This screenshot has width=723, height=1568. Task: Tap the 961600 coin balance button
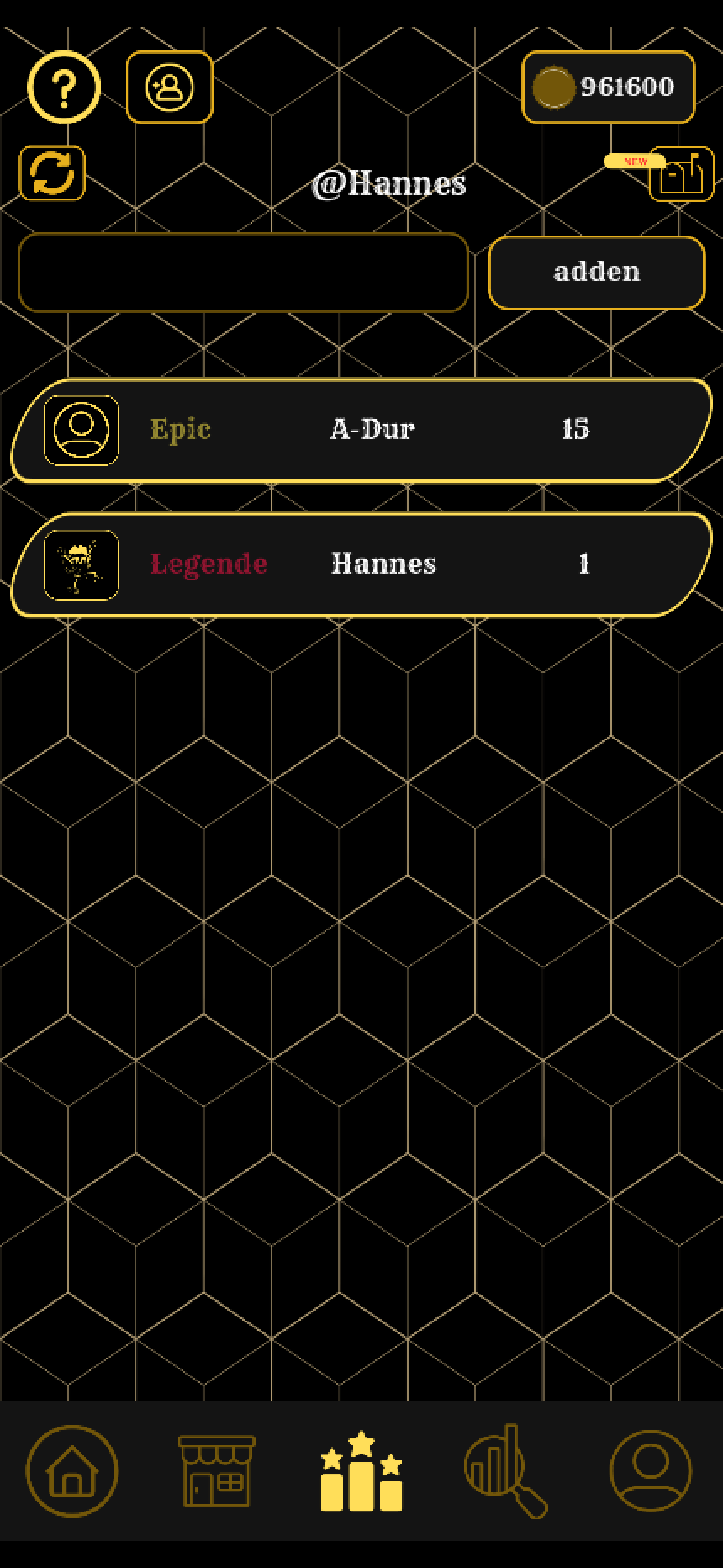pyautogui.click(x=608, y=87)
